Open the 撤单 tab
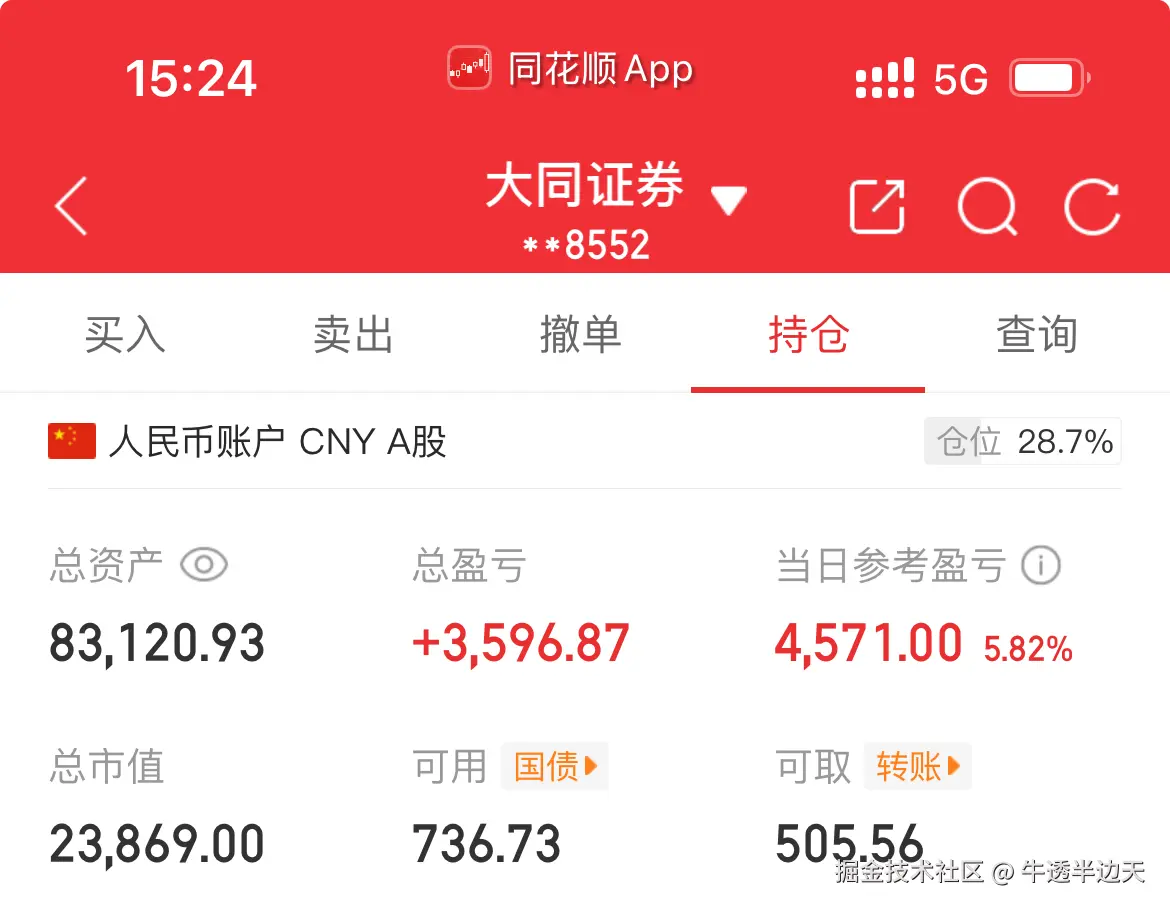This screenshot has height=910, width=1170. [x=580, y=335]
